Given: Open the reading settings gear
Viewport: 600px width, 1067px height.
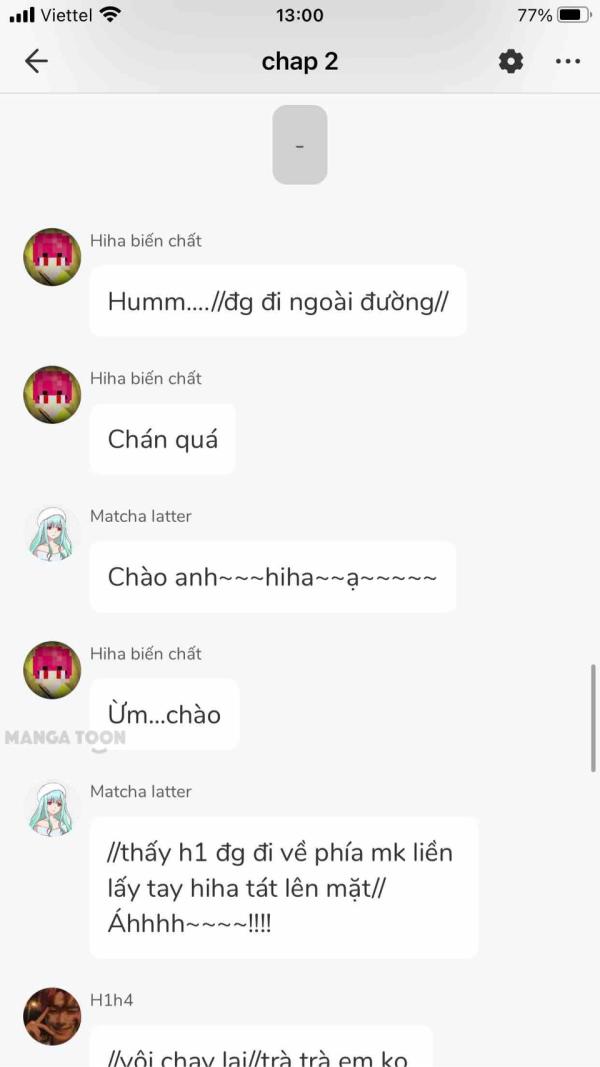Looking at the screenshot, I should 511,62.
